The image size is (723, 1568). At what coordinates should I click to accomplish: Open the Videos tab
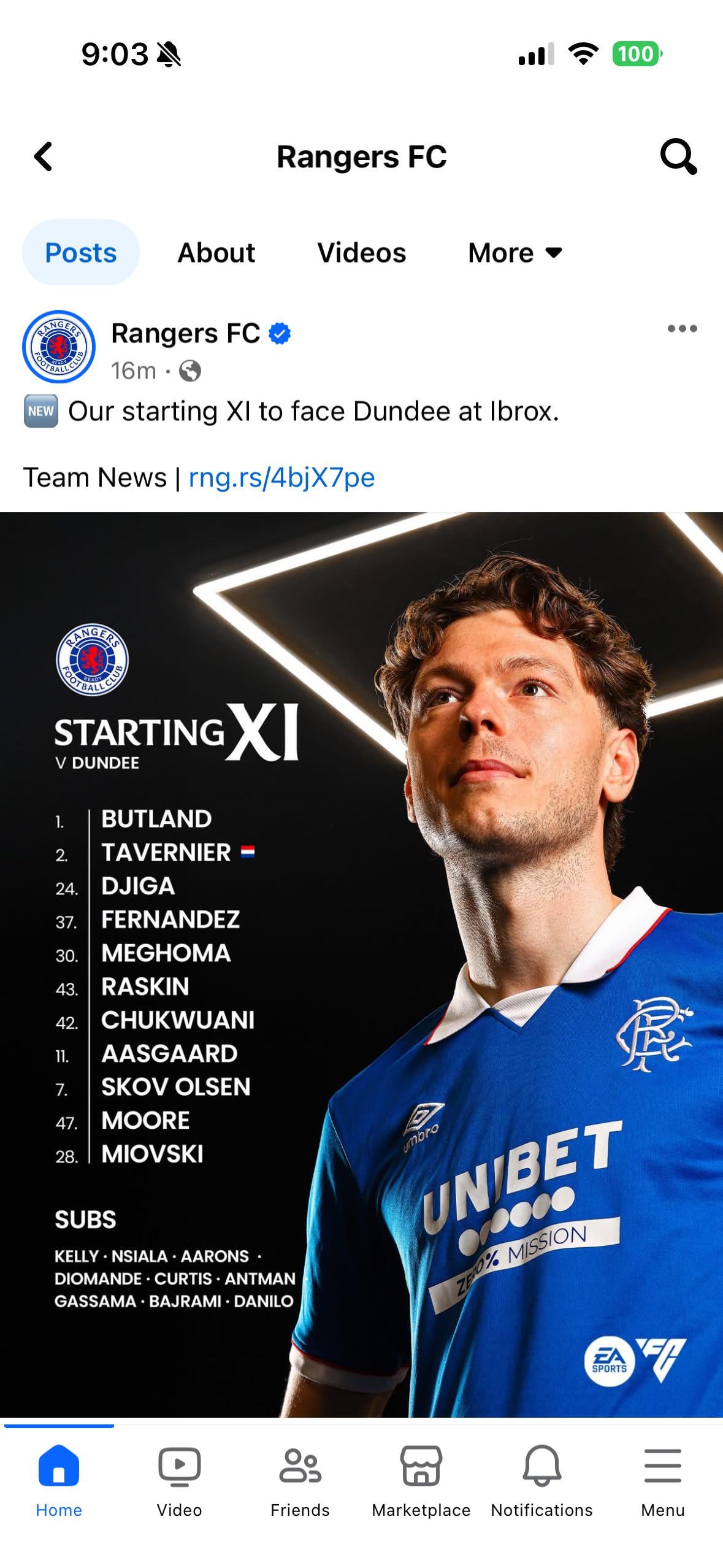[361, 253]
